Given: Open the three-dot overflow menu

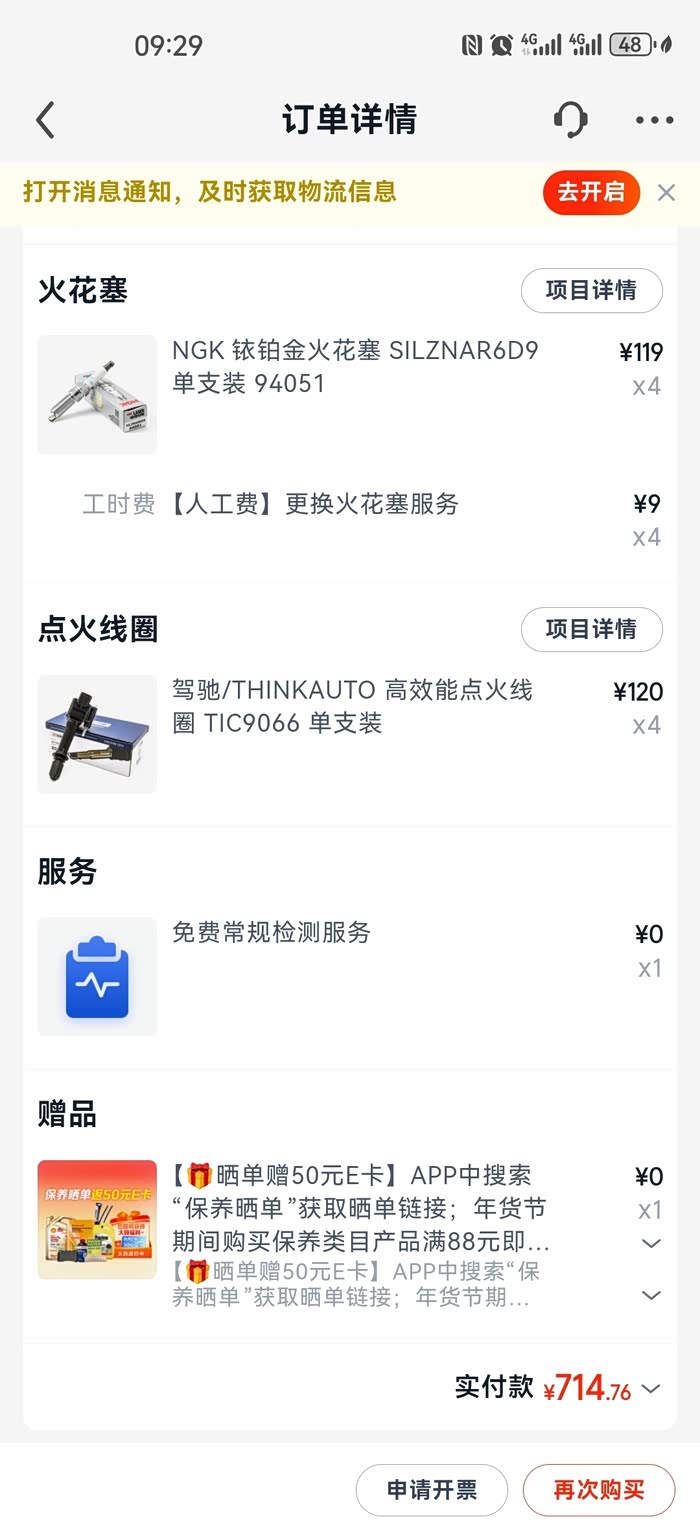Looking at the screenshot, I should coord(654,120).
